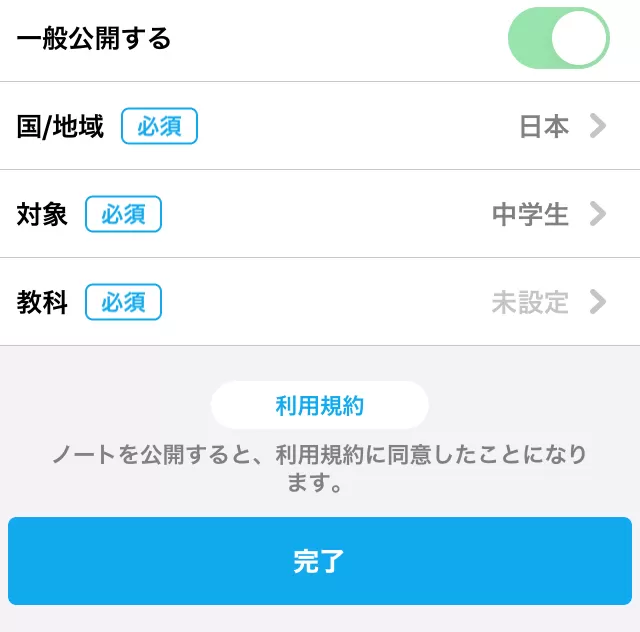Select a subject in the 教科 row
The height and width of the screenshot is (632, 640).
[320, 302]
